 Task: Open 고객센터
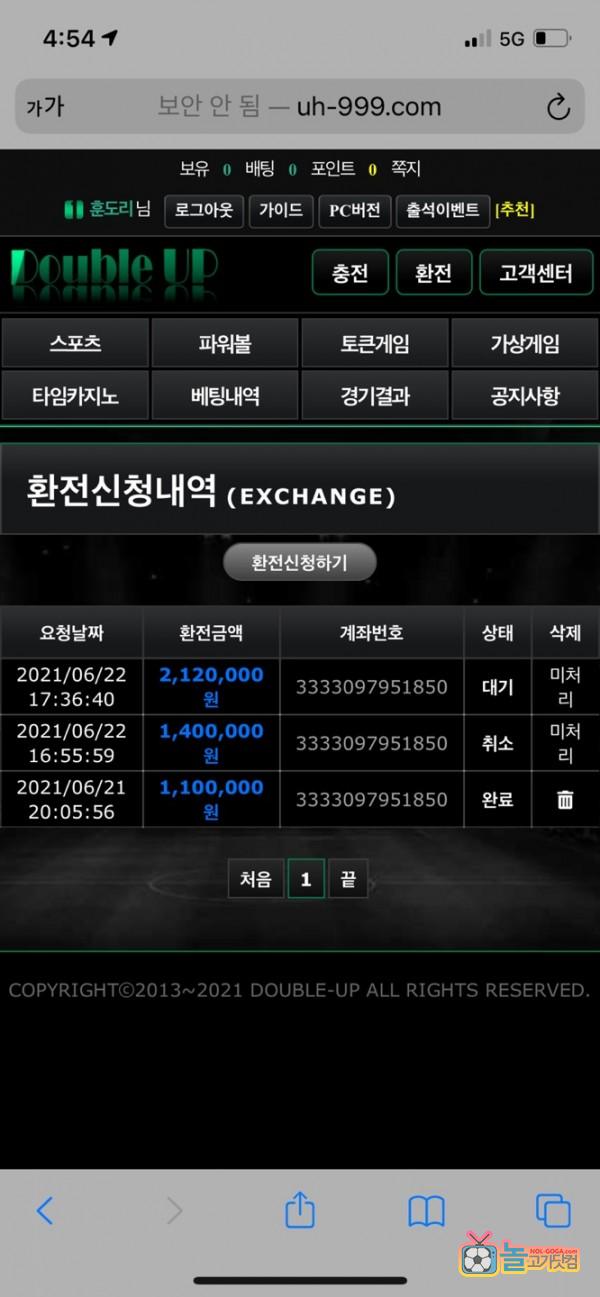point(535,273)
